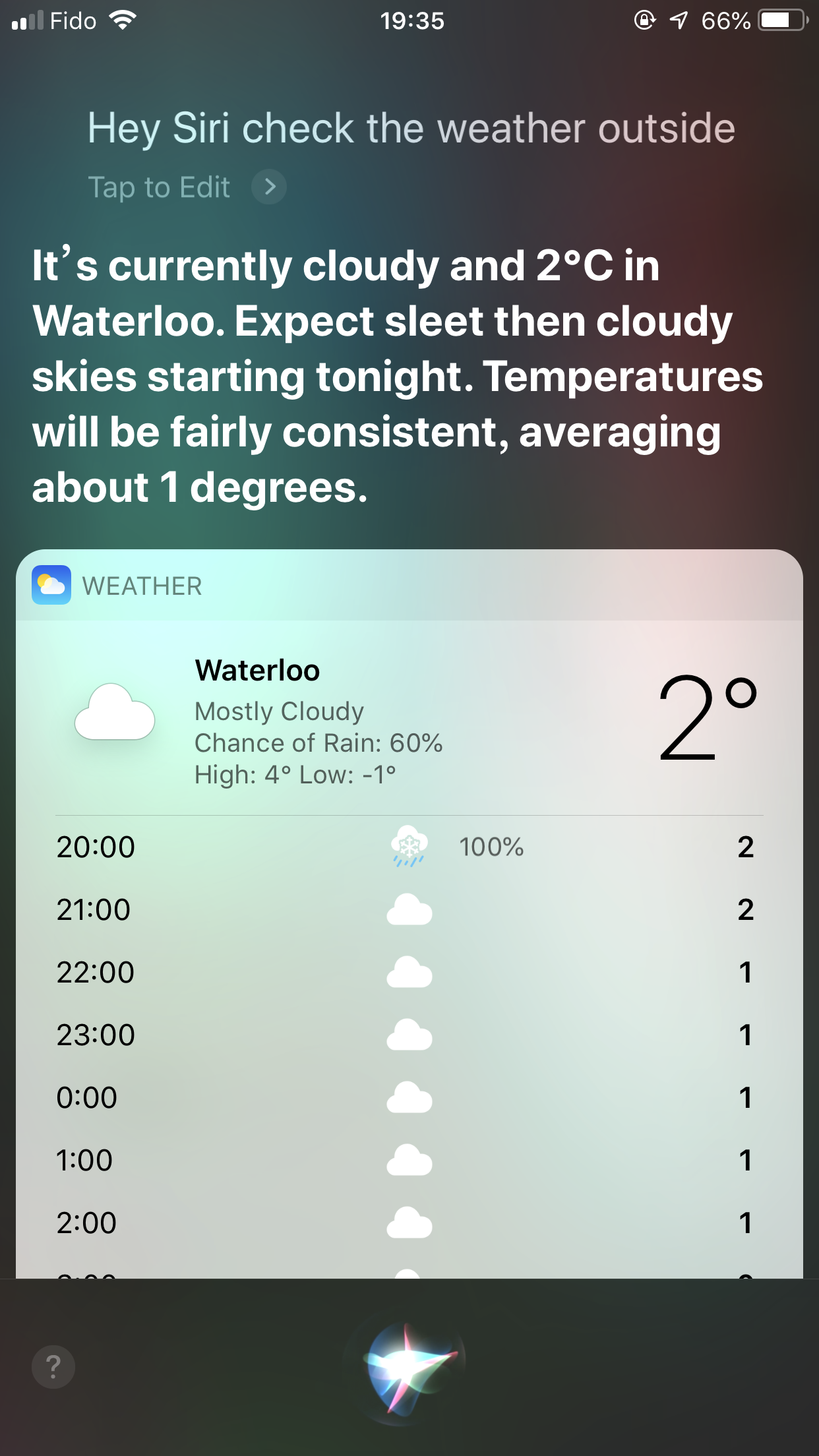Tap to Edit the Siri request

pyautogui.click(x=186, y=187)
